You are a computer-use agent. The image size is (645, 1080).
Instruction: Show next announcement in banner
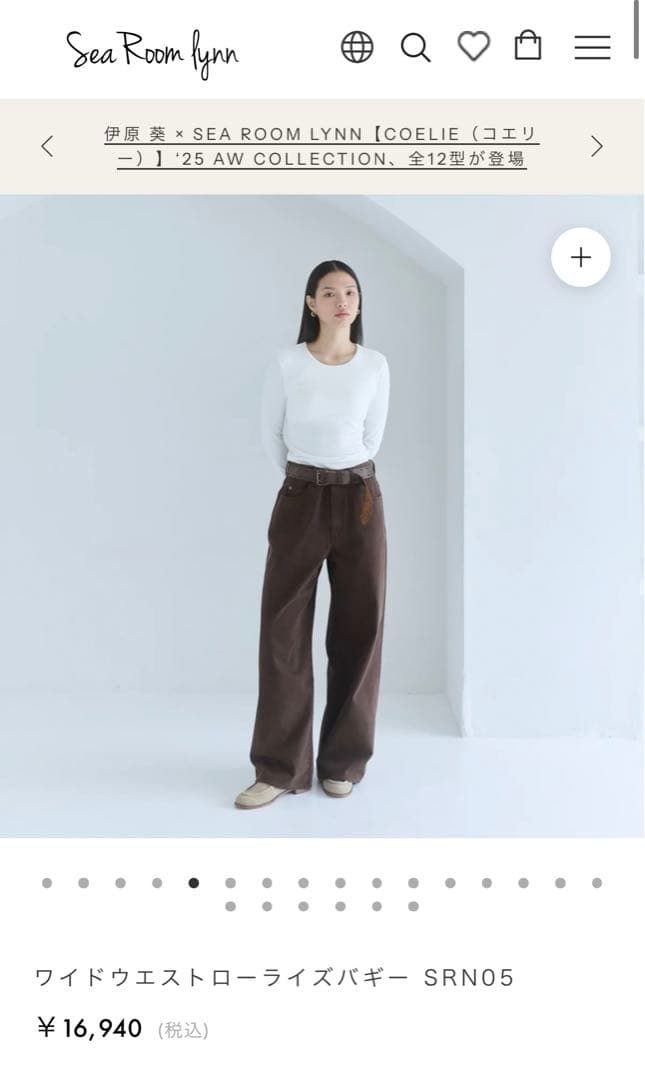[x=597, y=146]
